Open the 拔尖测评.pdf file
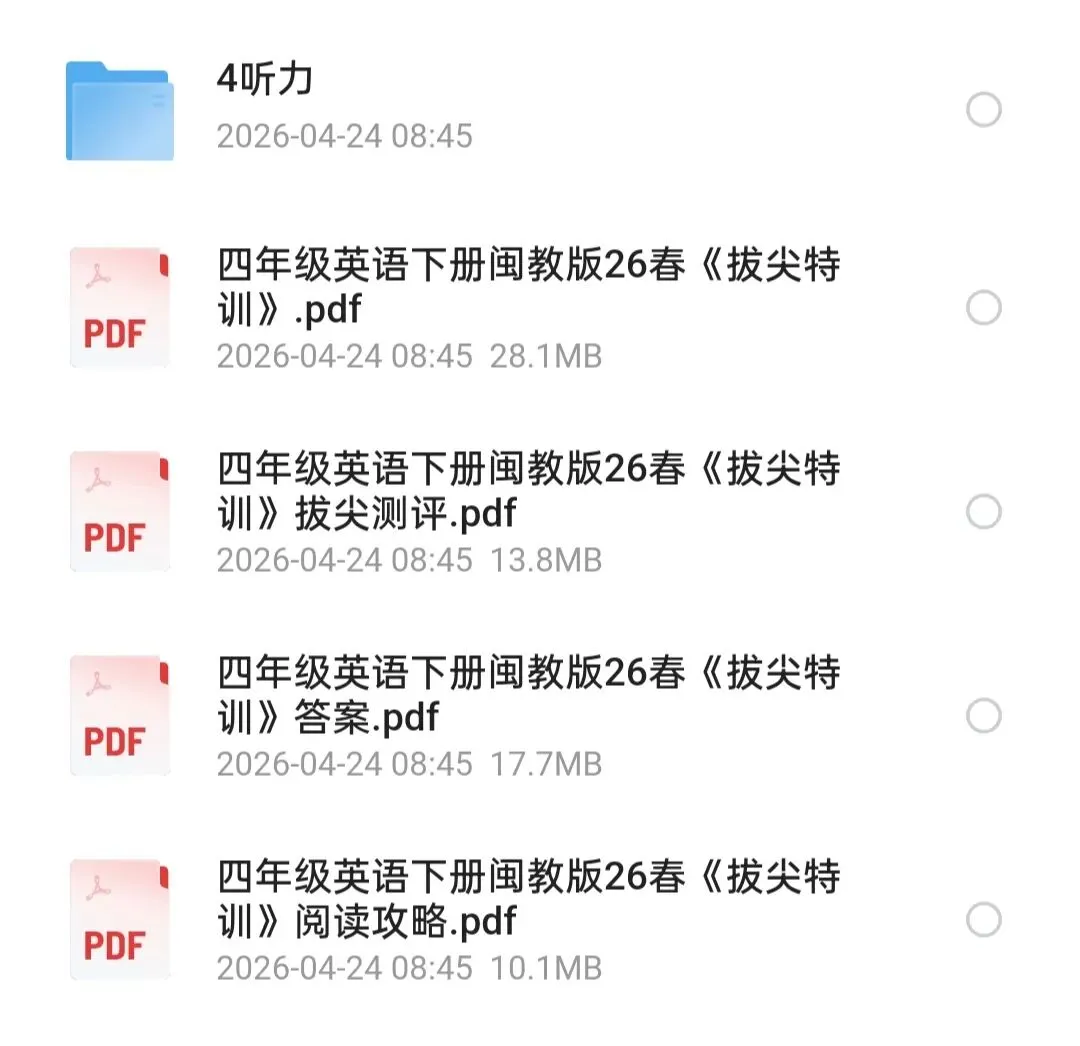Screen dimensions: 1080x1046 pyautogui.click(x=528, y=491)
